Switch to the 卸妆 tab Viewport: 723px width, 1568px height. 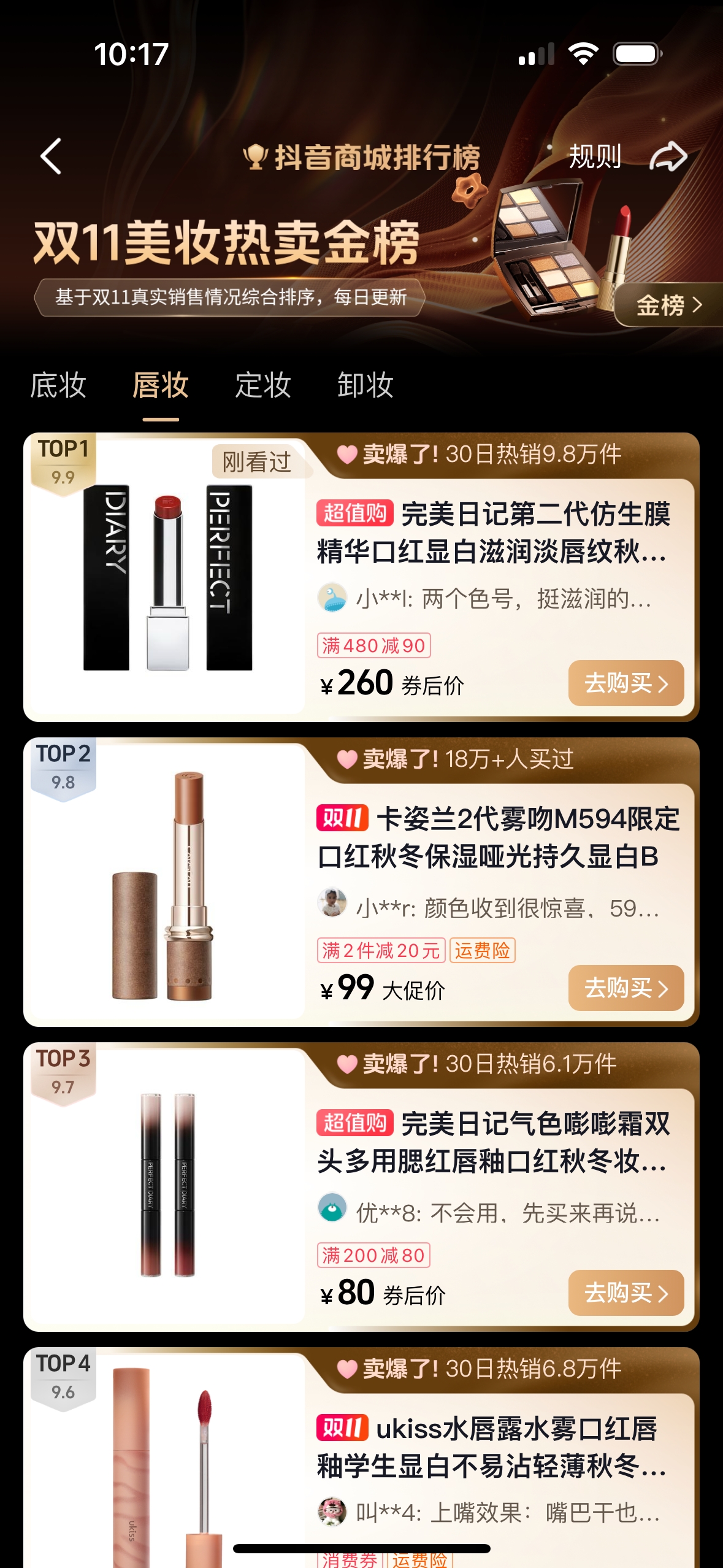tap(365, 386)
